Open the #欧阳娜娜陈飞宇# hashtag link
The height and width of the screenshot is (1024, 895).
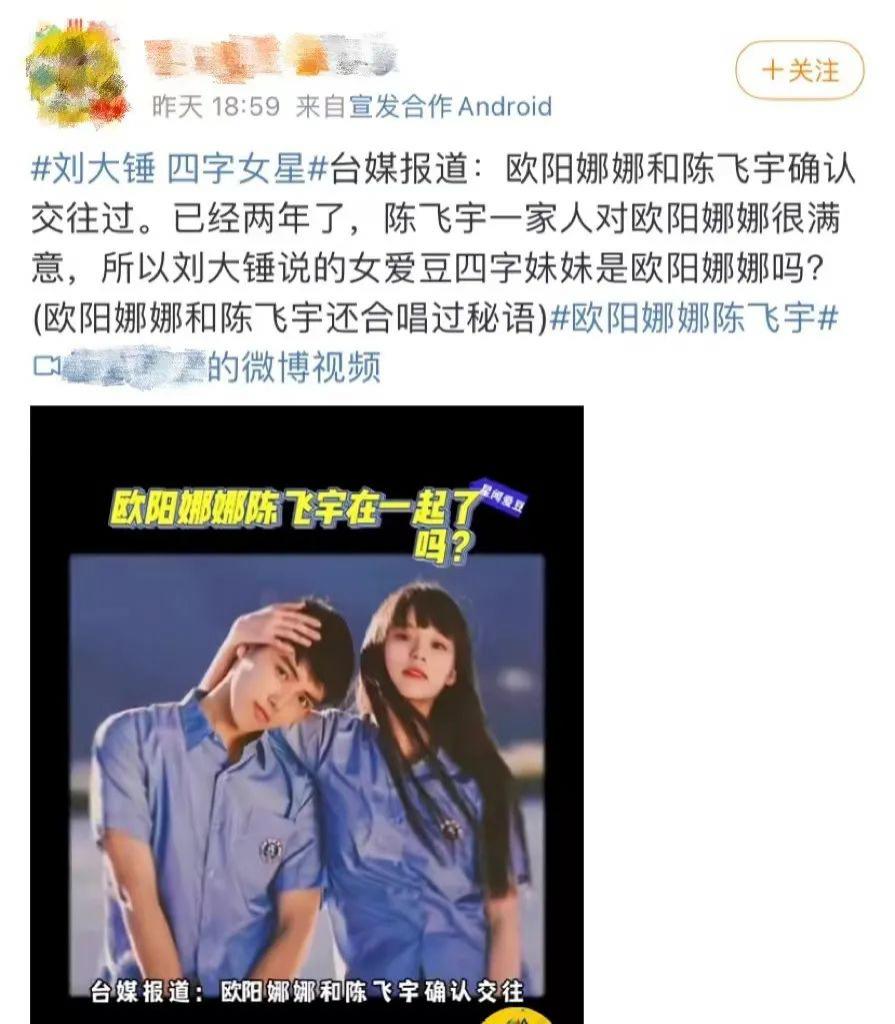[x=694, y=319]
